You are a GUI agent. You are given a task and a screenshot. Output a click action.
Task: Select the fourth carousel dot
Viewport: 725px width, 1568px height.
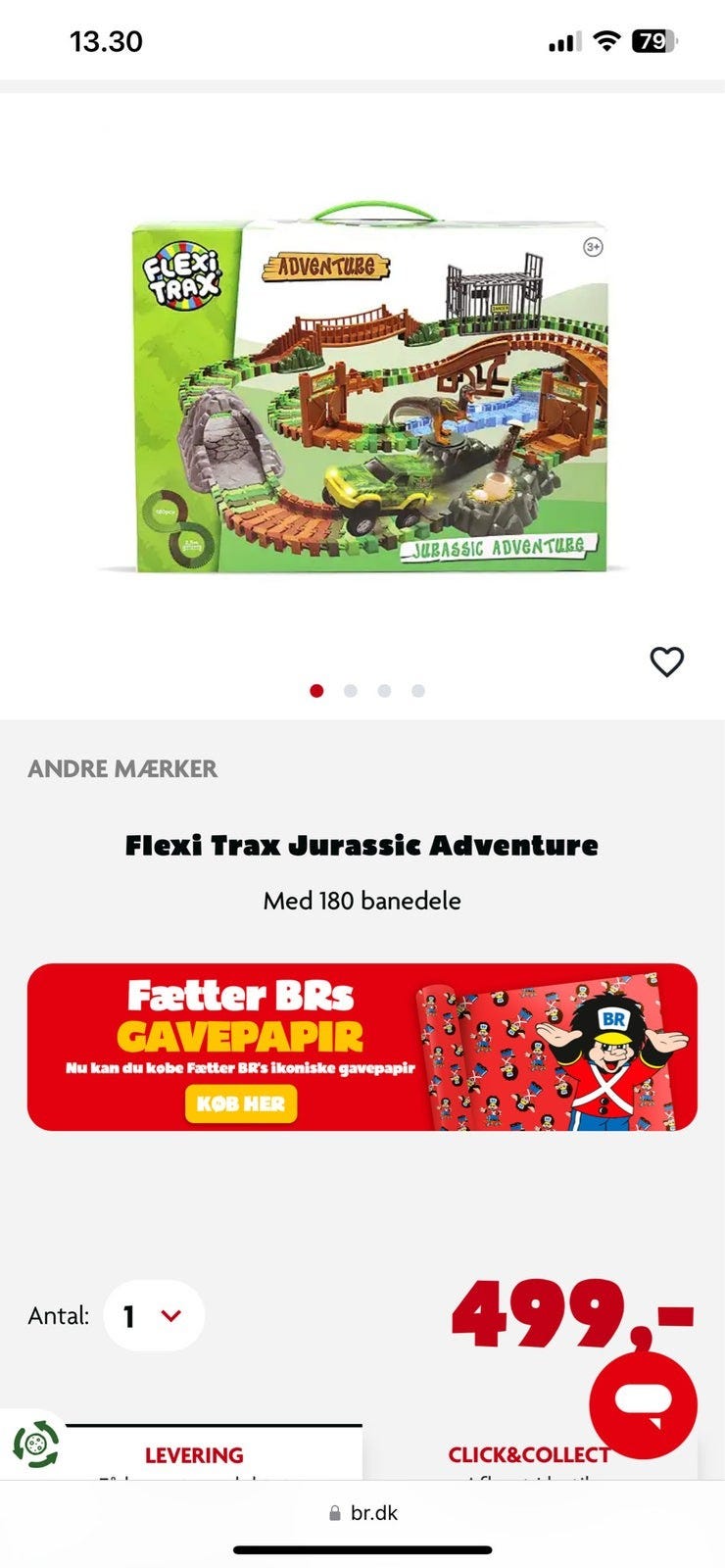point(419,691)
